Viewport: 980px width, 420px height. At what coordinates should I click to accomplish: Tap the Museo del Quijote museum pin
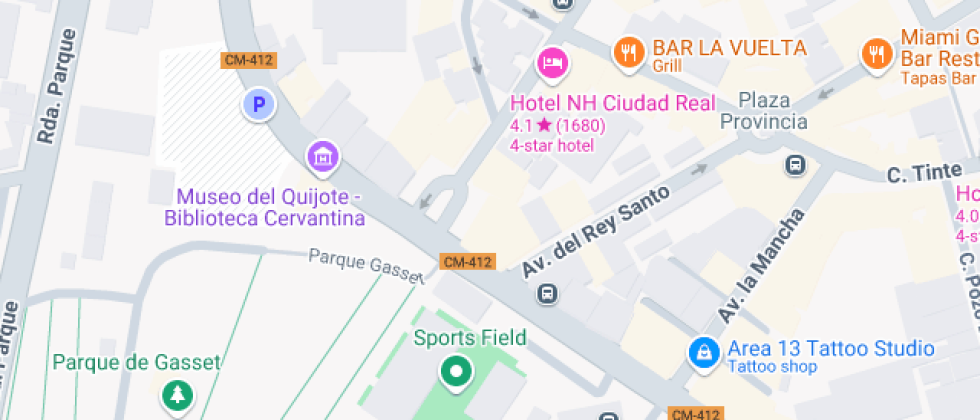click(323, 156)
